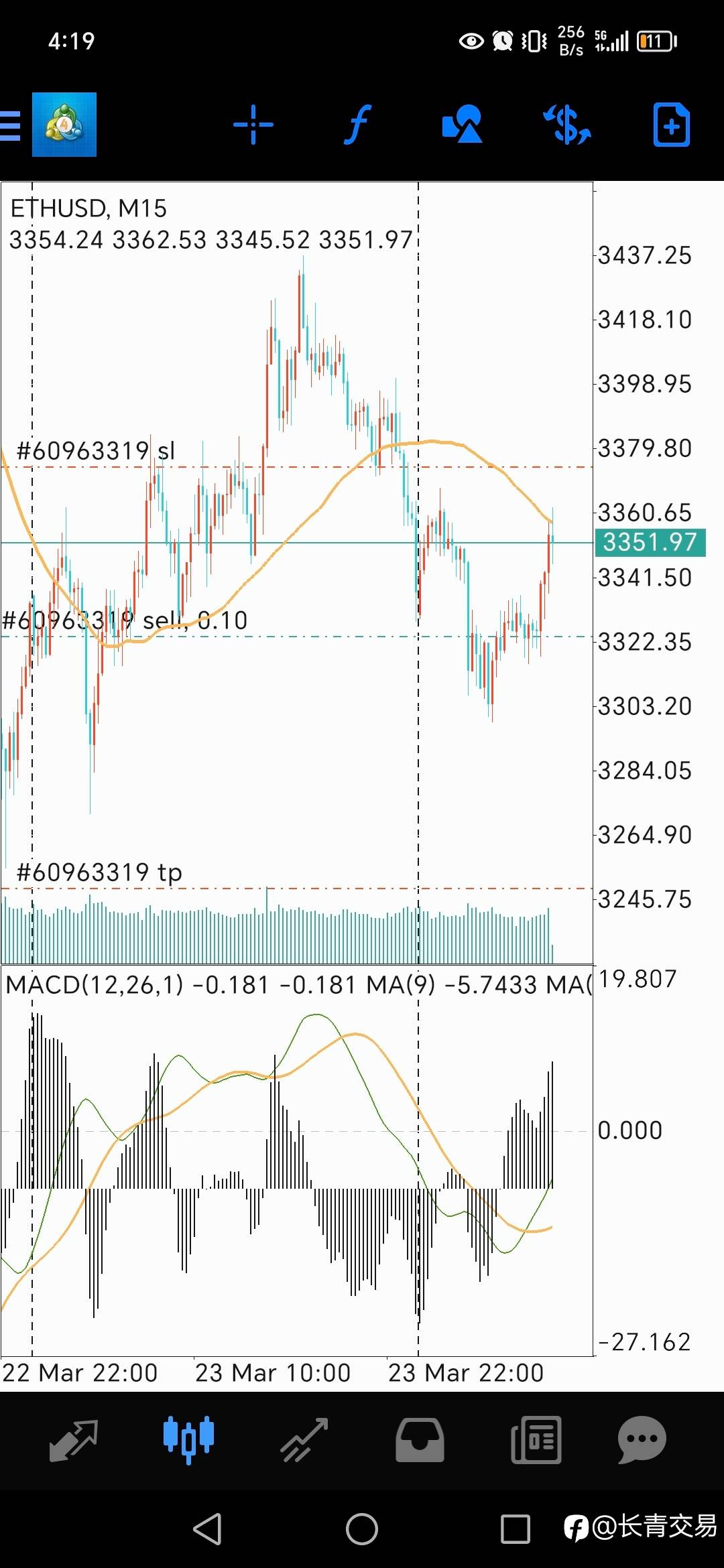The width and height of the screenshot is (724, 1568).
Task: Tap the MetaTrader account icon
Action: pos(64,125)
